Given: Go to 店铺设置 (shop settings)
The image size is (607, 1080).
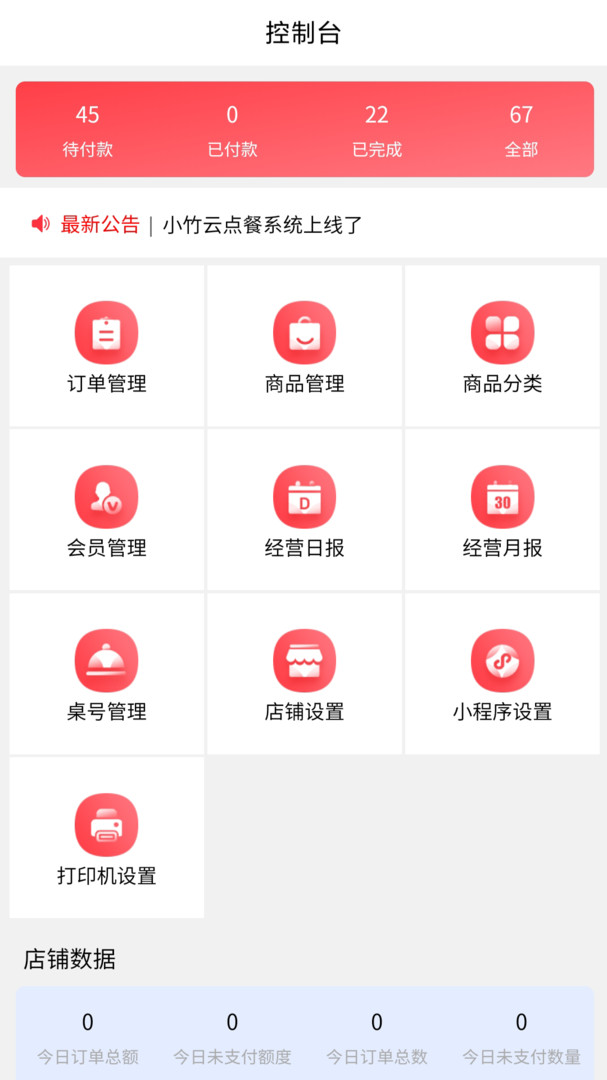Looking at the screenshot, I should point(304,674).
